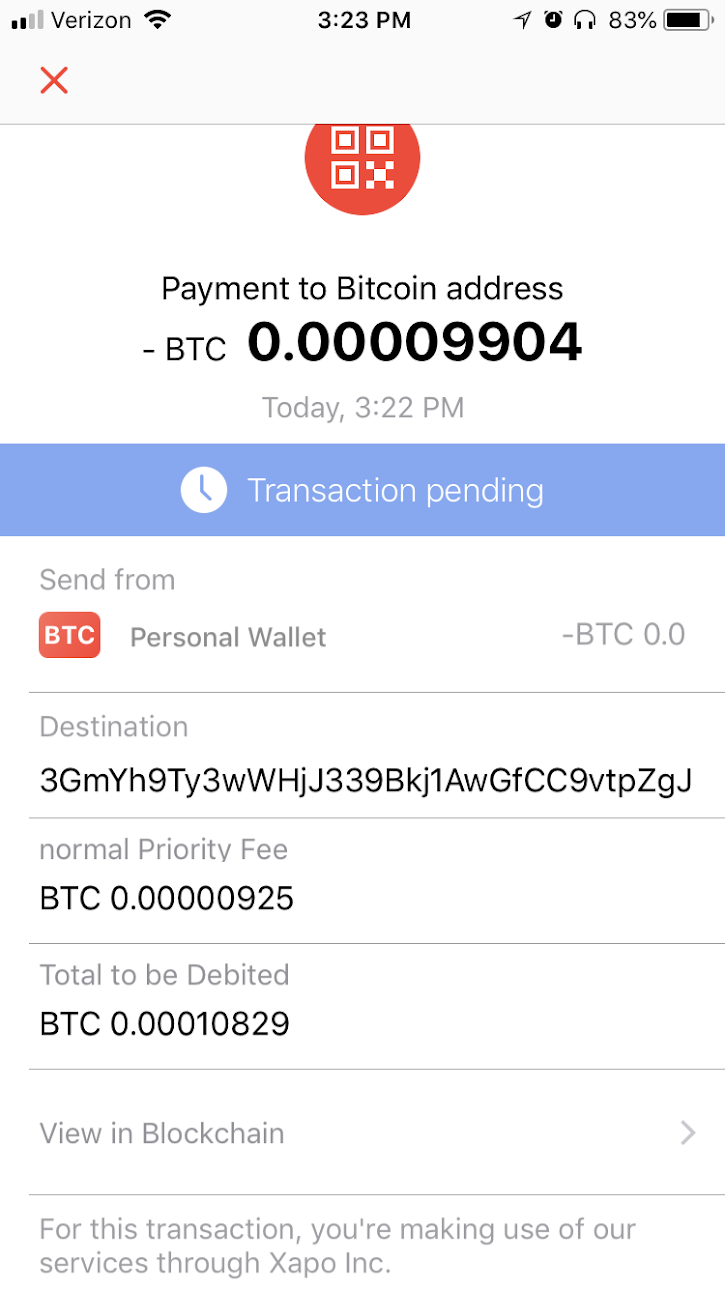Close the transaction details screen
This screenshot has height=1289, width=725.
point(54,80)
